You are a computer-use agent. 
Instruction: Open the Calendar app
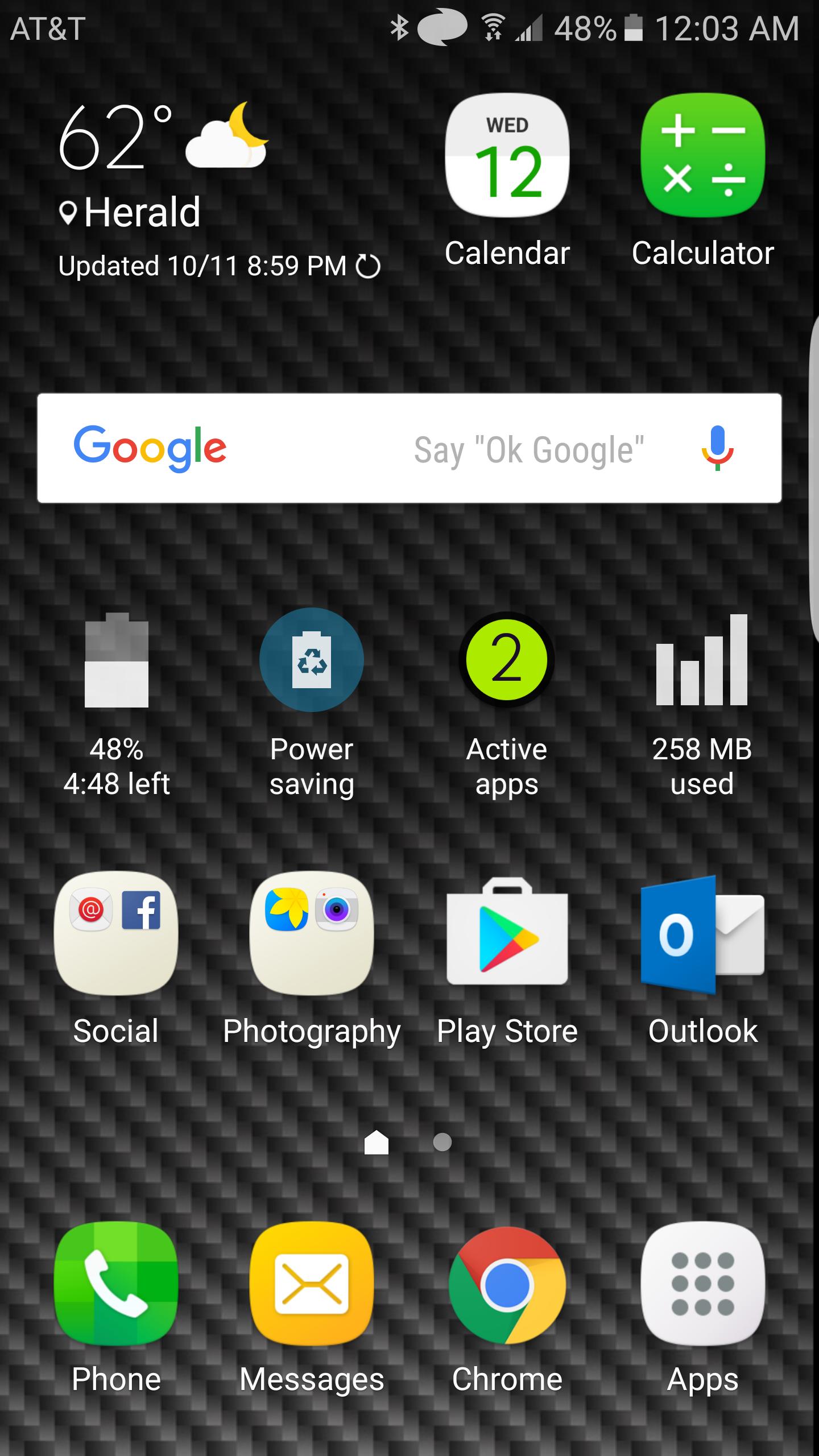[507, 156]
